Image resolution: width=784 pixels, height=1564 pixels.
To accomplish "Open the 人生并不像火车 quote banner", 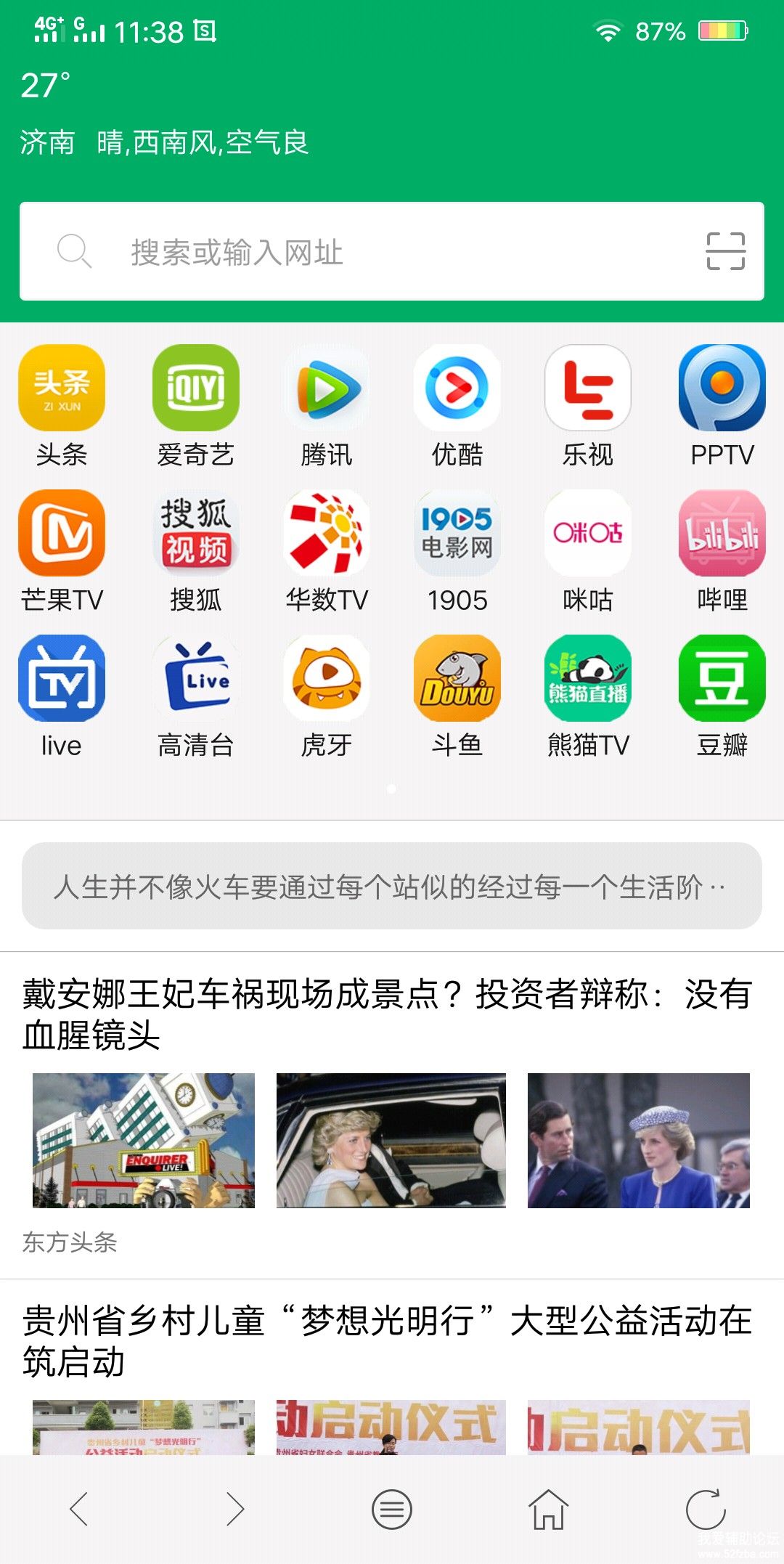I will point(392,886).
